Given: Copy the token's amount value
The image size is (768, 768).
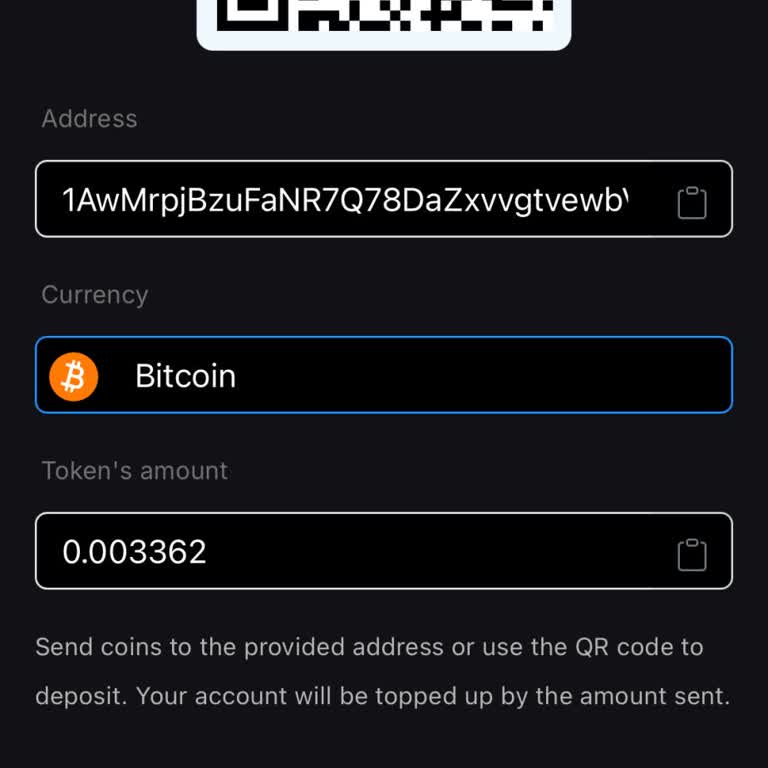Looking at the screenshot, I should point(692,554).
